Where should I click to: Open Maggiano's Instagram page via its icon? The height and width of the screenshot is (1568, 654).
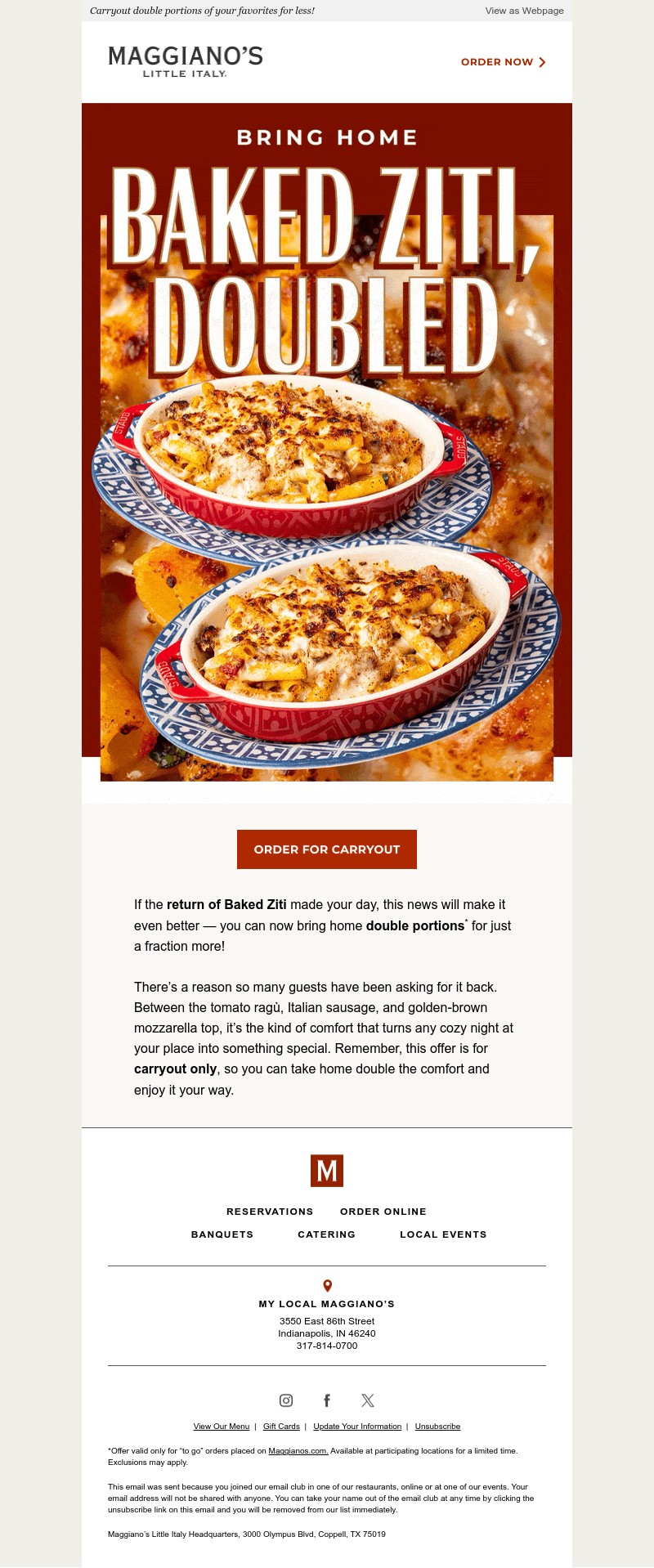(x=286, y=1400)
